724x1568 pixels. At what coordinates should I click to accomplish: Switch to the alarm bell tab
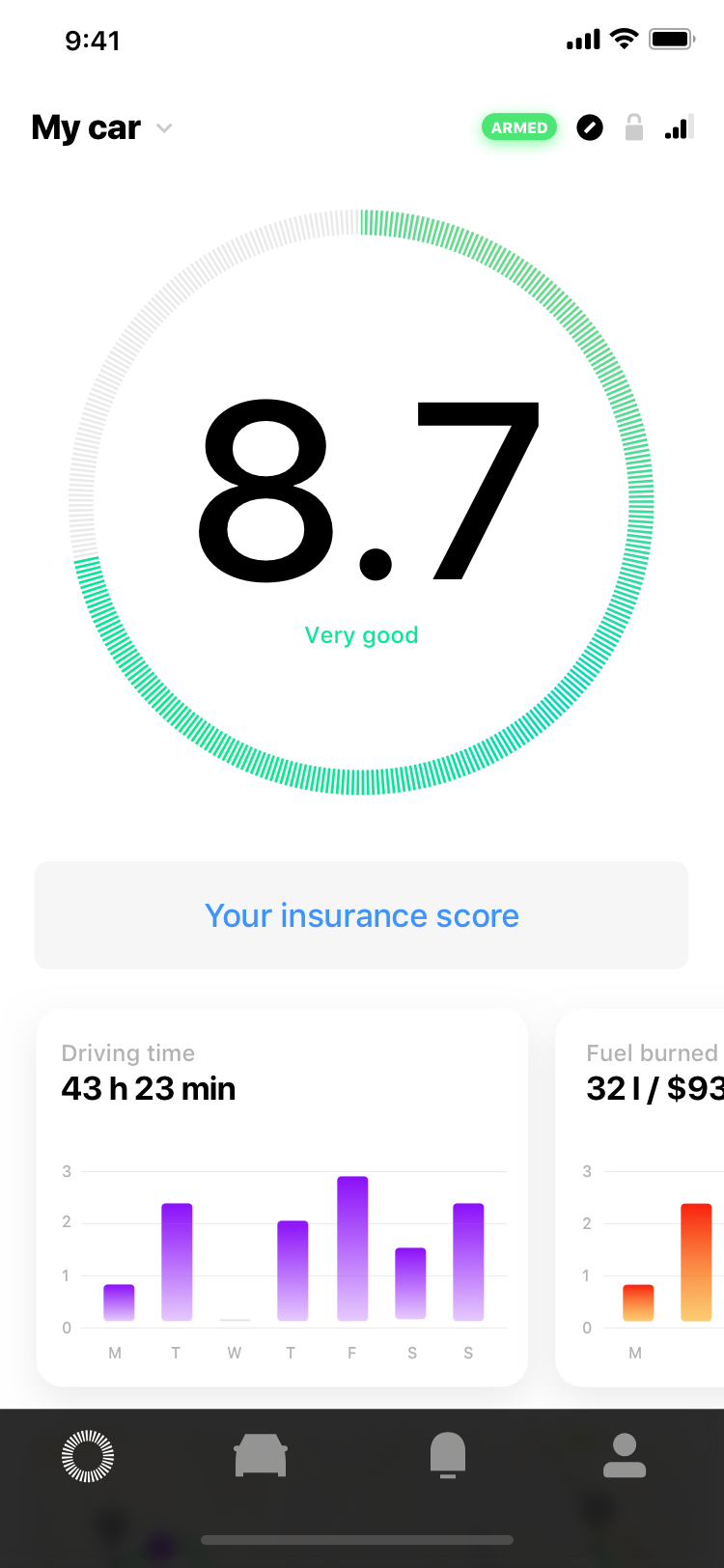point(448,1455)
